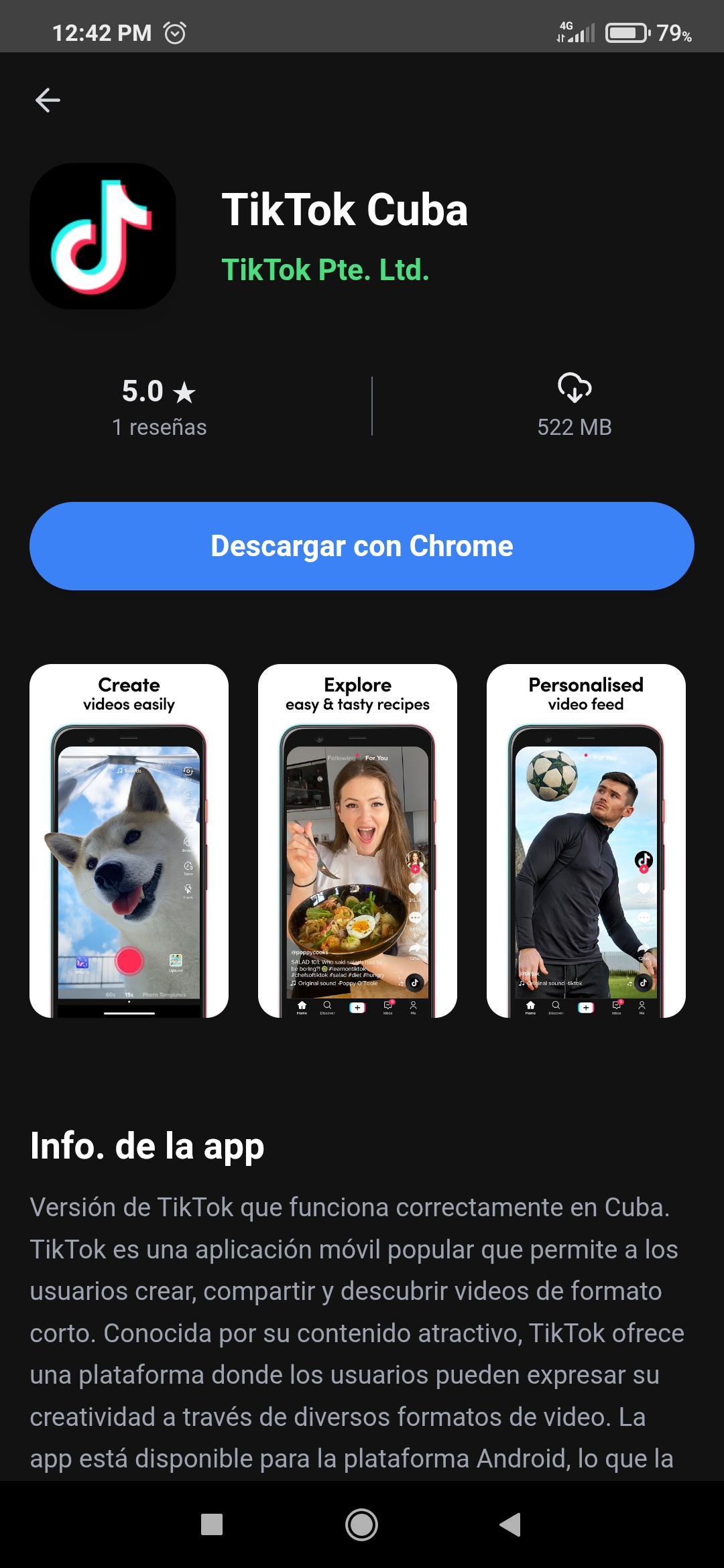
Task: Tap the heart icon in the Personalised screenshot
Action: tap(643, 889)
